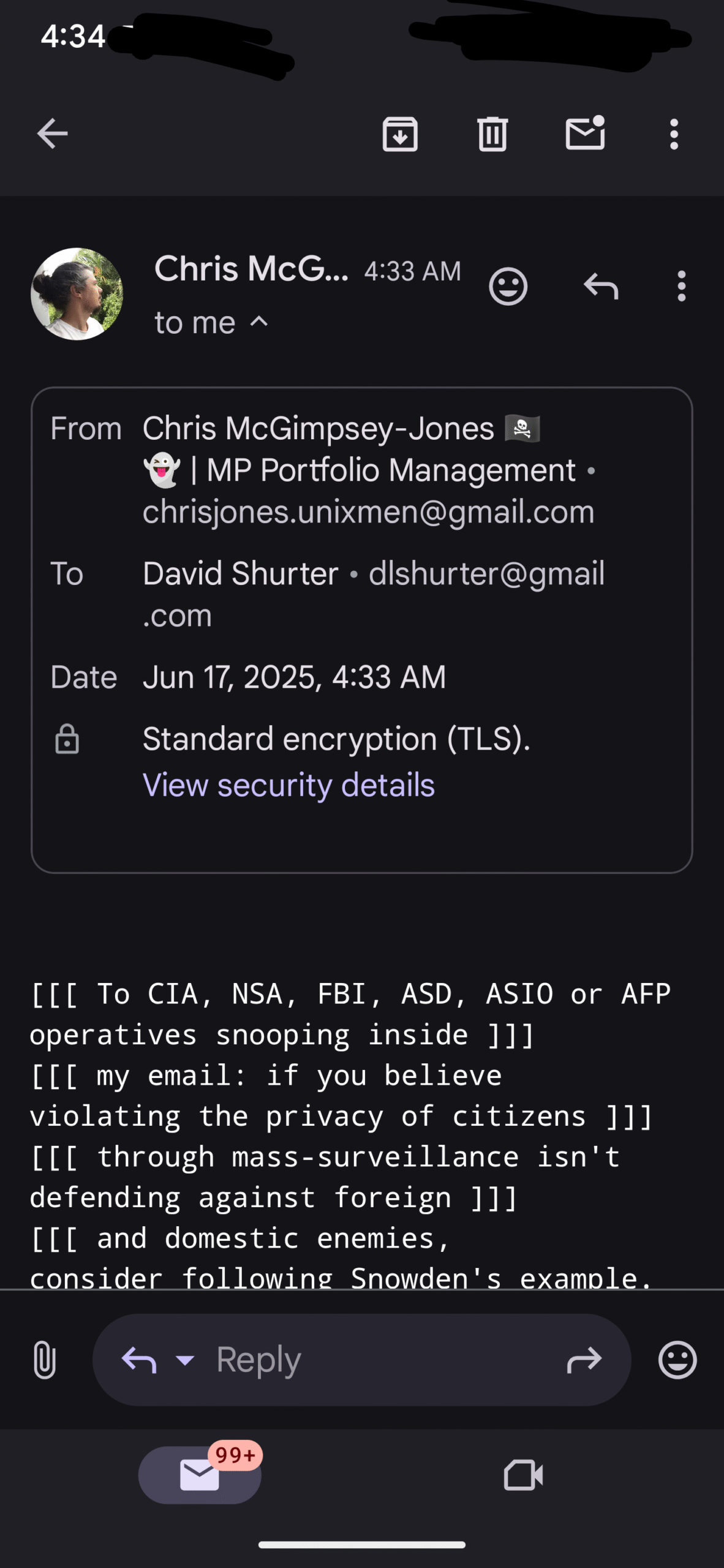Tap the Reply text field
Screen dimensions: 724x1568
click(361, 1360)
